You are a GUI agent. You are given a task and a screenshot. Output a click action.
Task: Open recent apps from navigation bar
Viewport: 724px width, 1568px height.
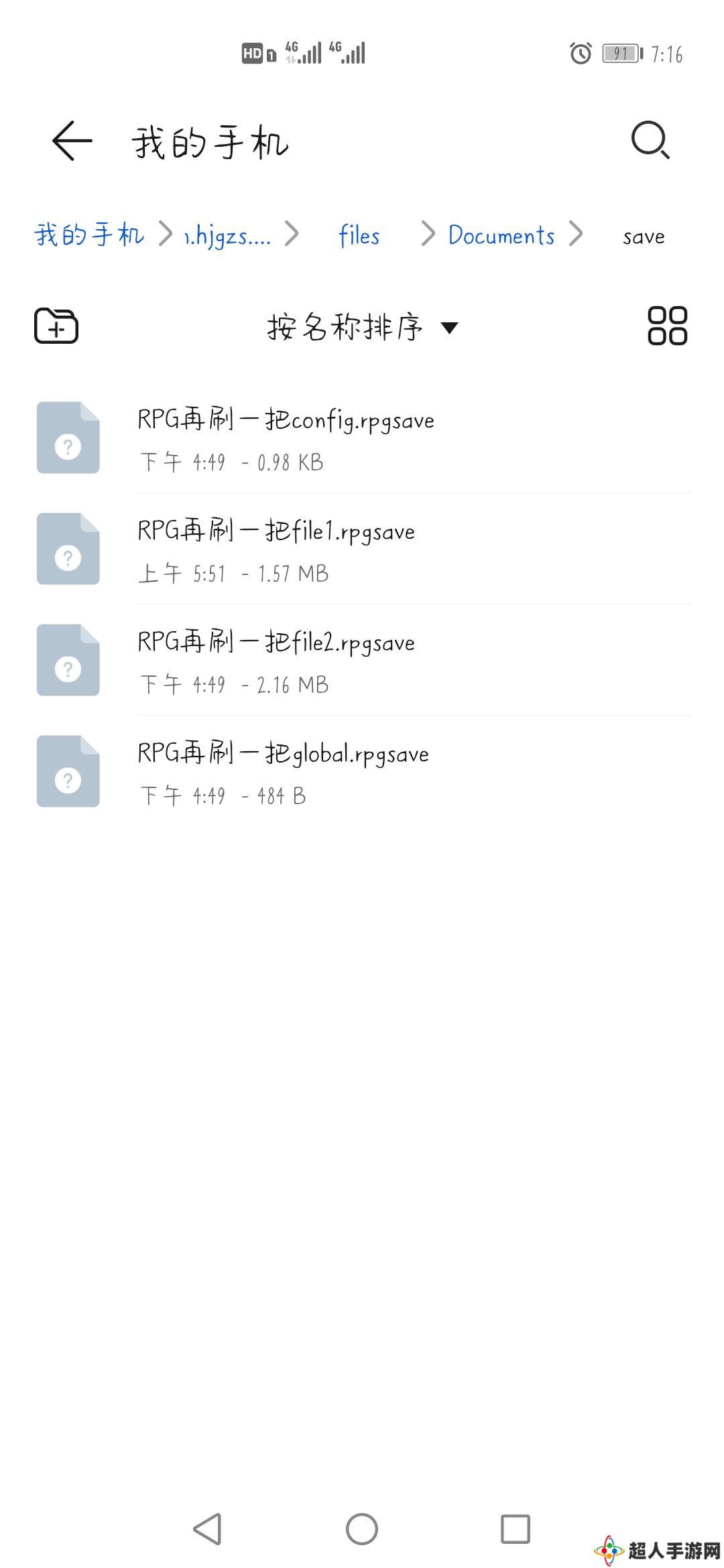(516, 1529)
